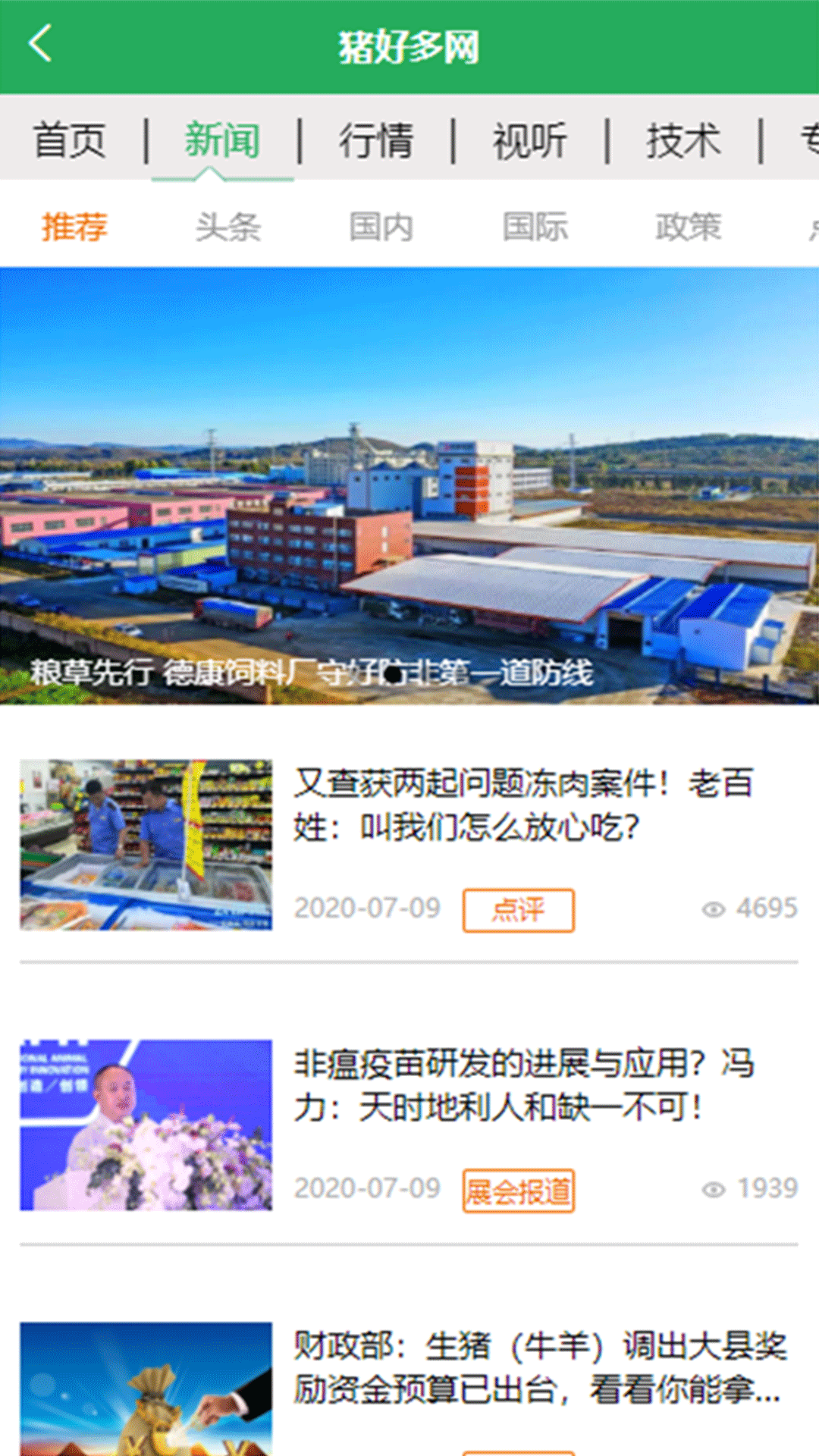Screen dimensions: 819x1456
Task: Open the 财政部 生猪调出大县 article
Action: tap(539, 1367)
